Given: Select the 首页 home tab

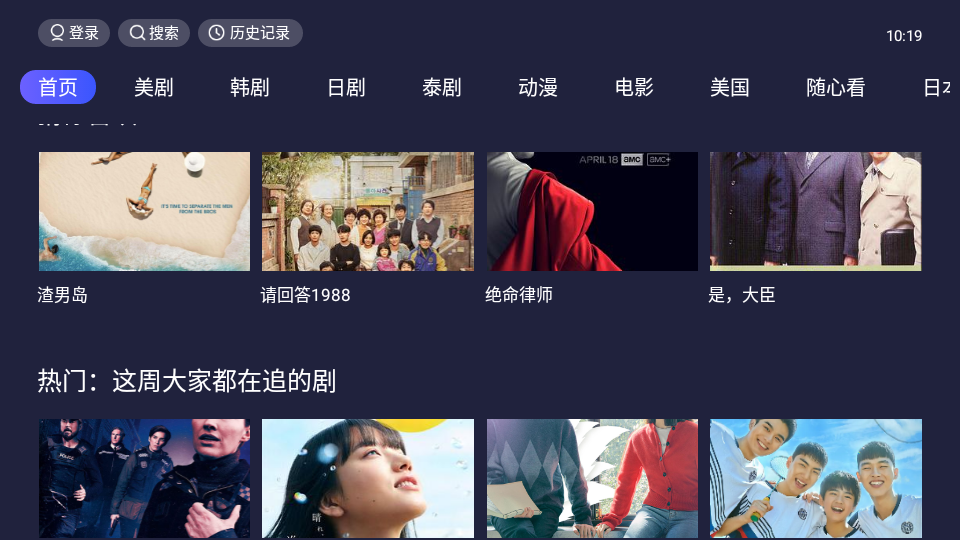Looking at the screenshot, I should tap(58, 87).
